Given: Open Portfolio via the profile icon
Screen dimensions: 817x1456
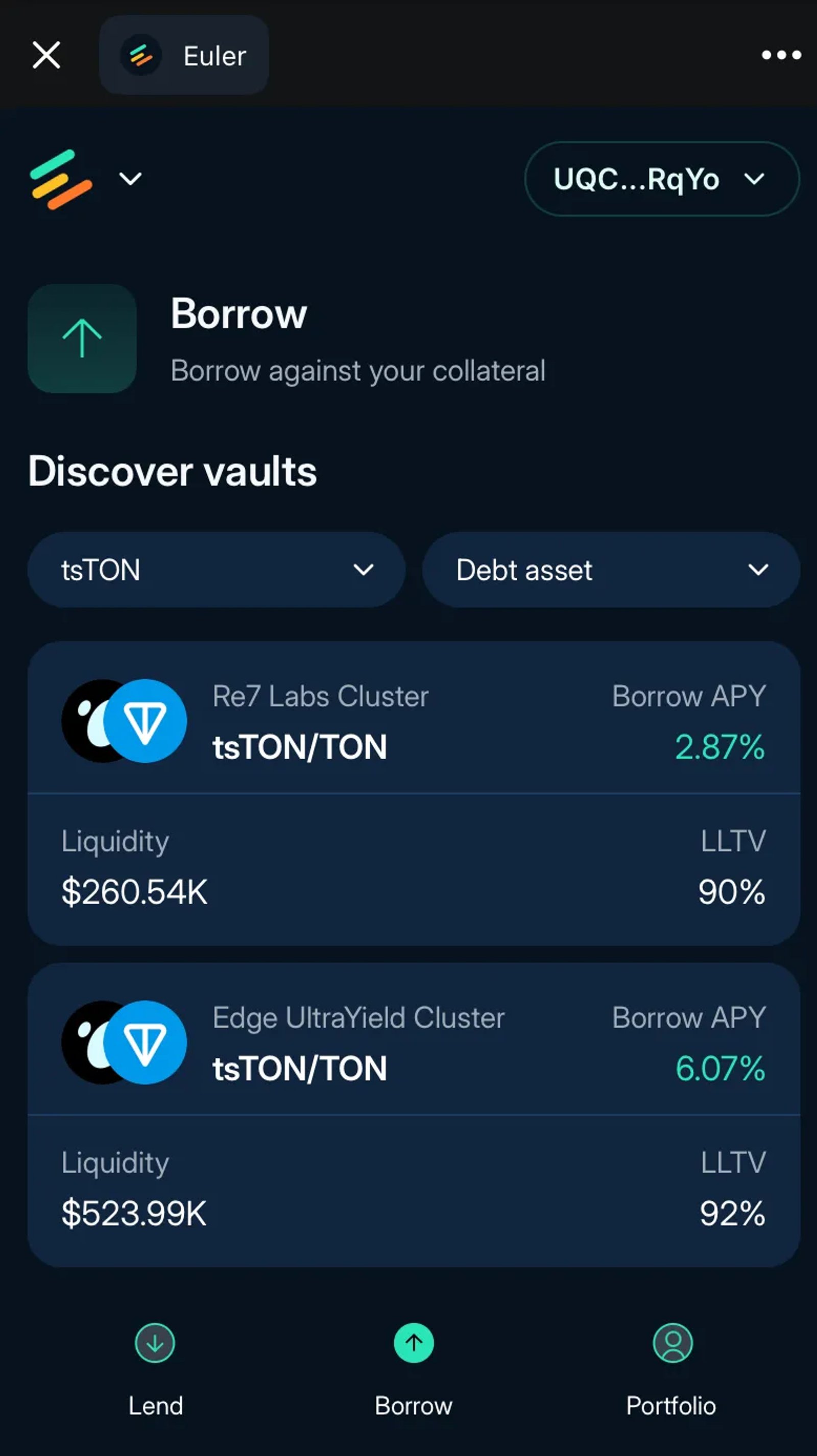Looking at the screenshot, I should click(671, 1343).
